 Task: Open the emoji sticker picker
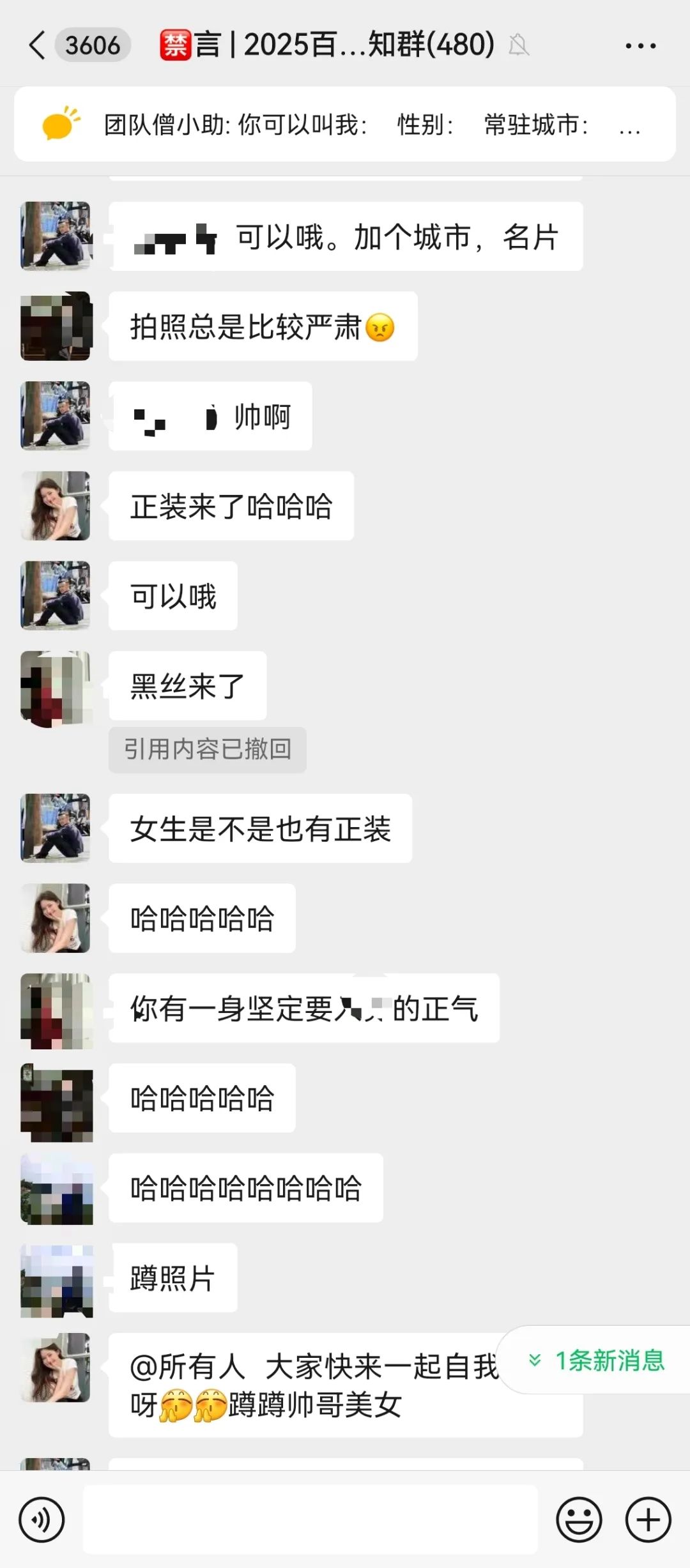[579, 1520]
